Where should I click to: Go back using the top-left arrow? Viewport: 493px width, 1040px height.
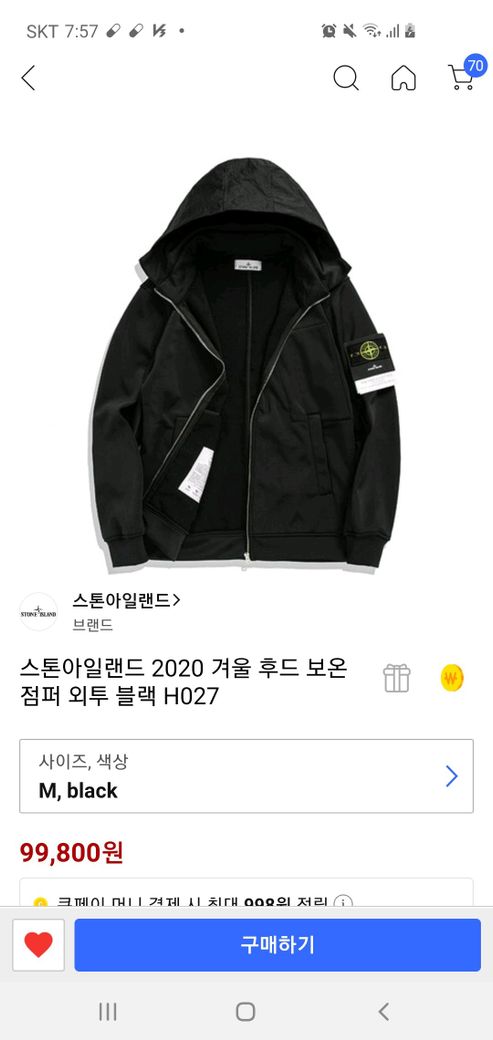(x=28, y=78)
